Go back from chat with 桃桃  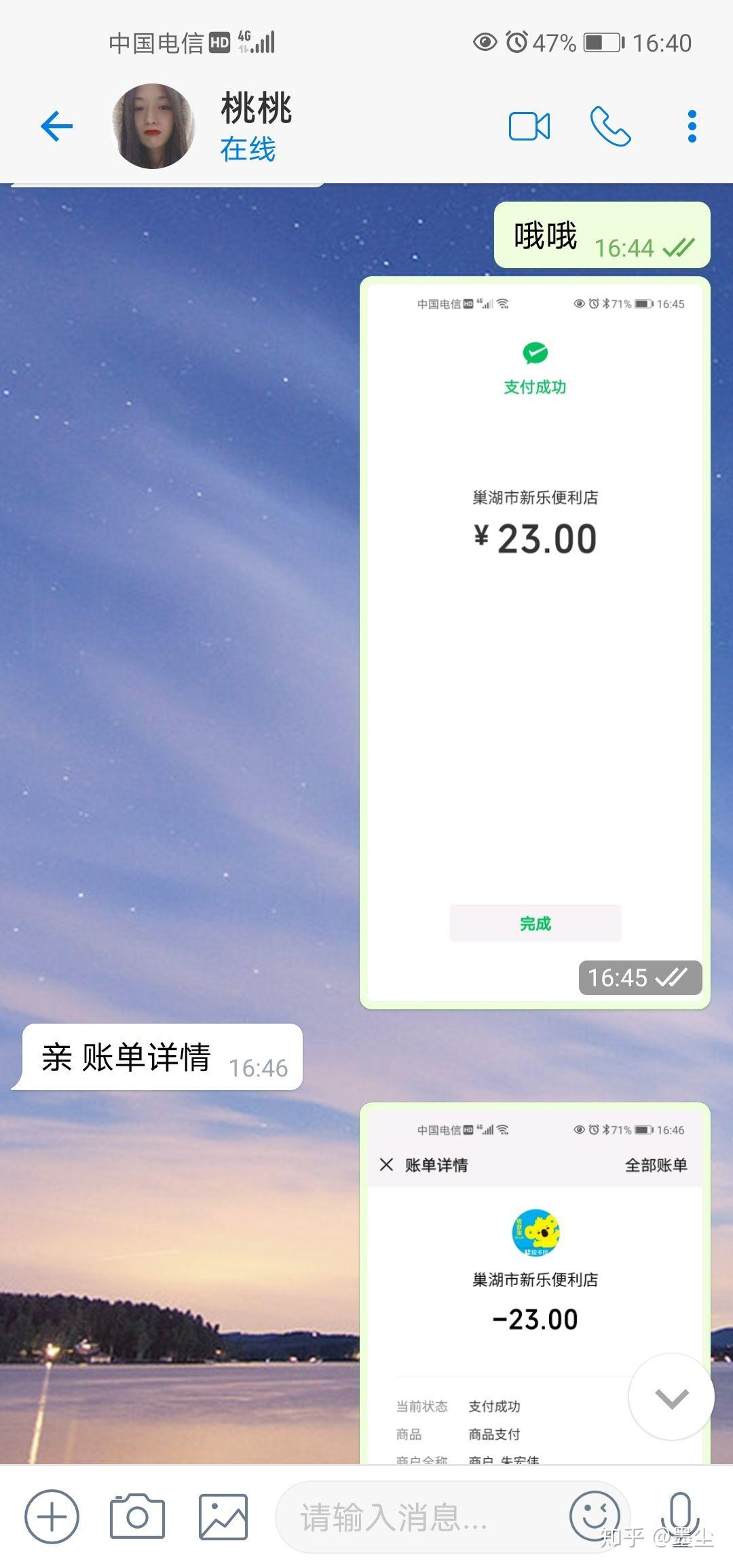pyautogui.click(x=57, y=126)
